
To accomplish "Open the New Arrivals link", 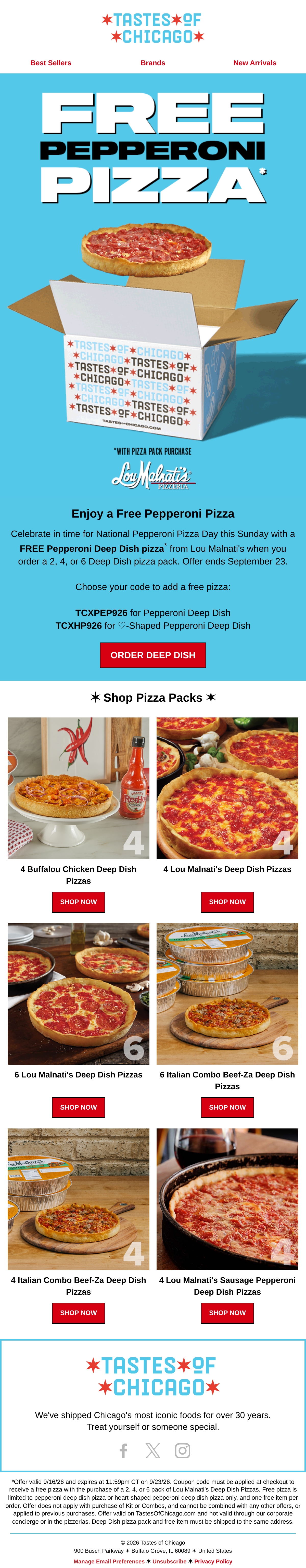I will 255,63.
